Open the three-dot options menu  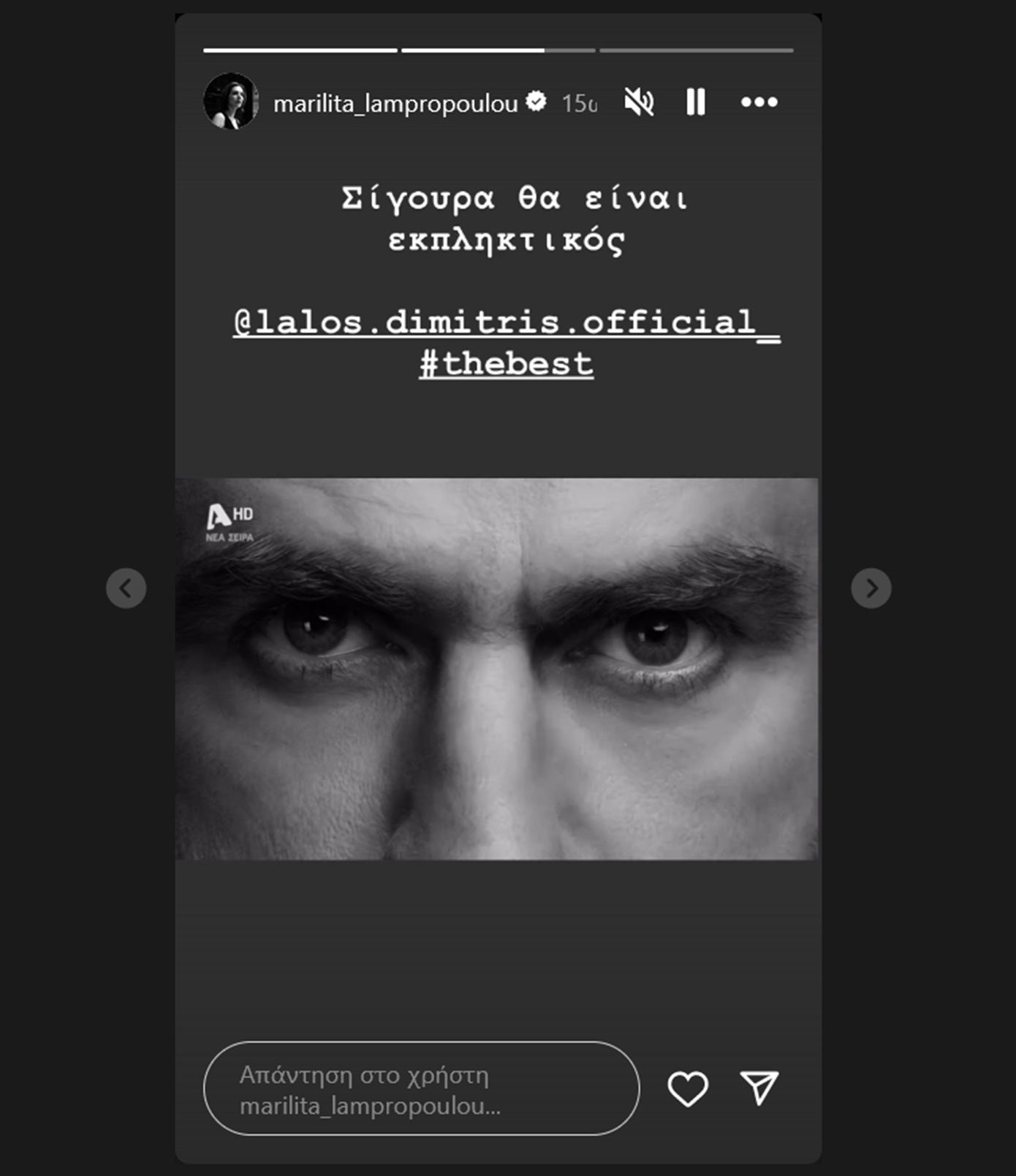point(759,102)
